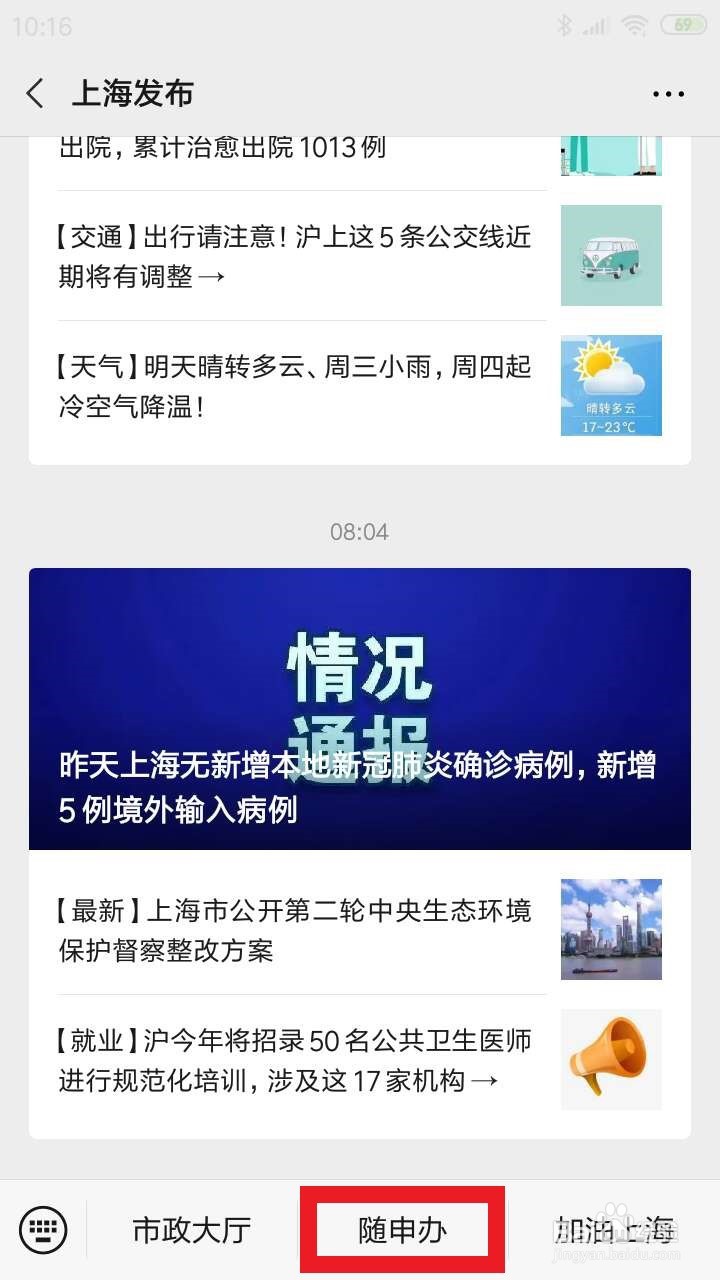Tap the back arrow to leave 上海发布

tap(34, 93)
